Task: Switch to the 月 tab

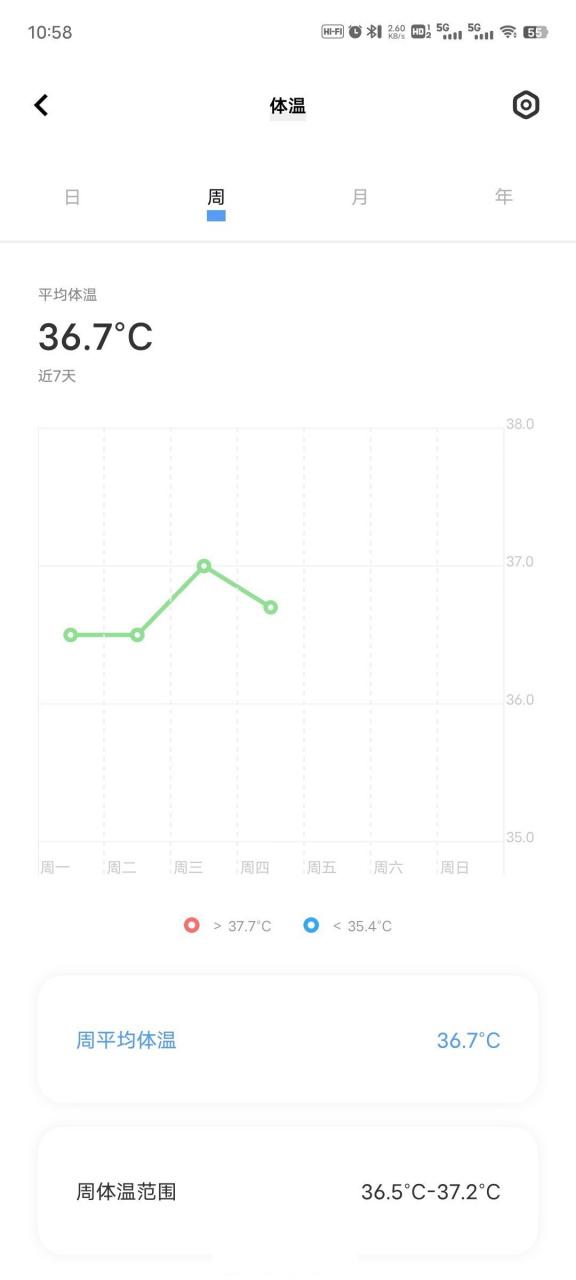Action: [360, 197]
